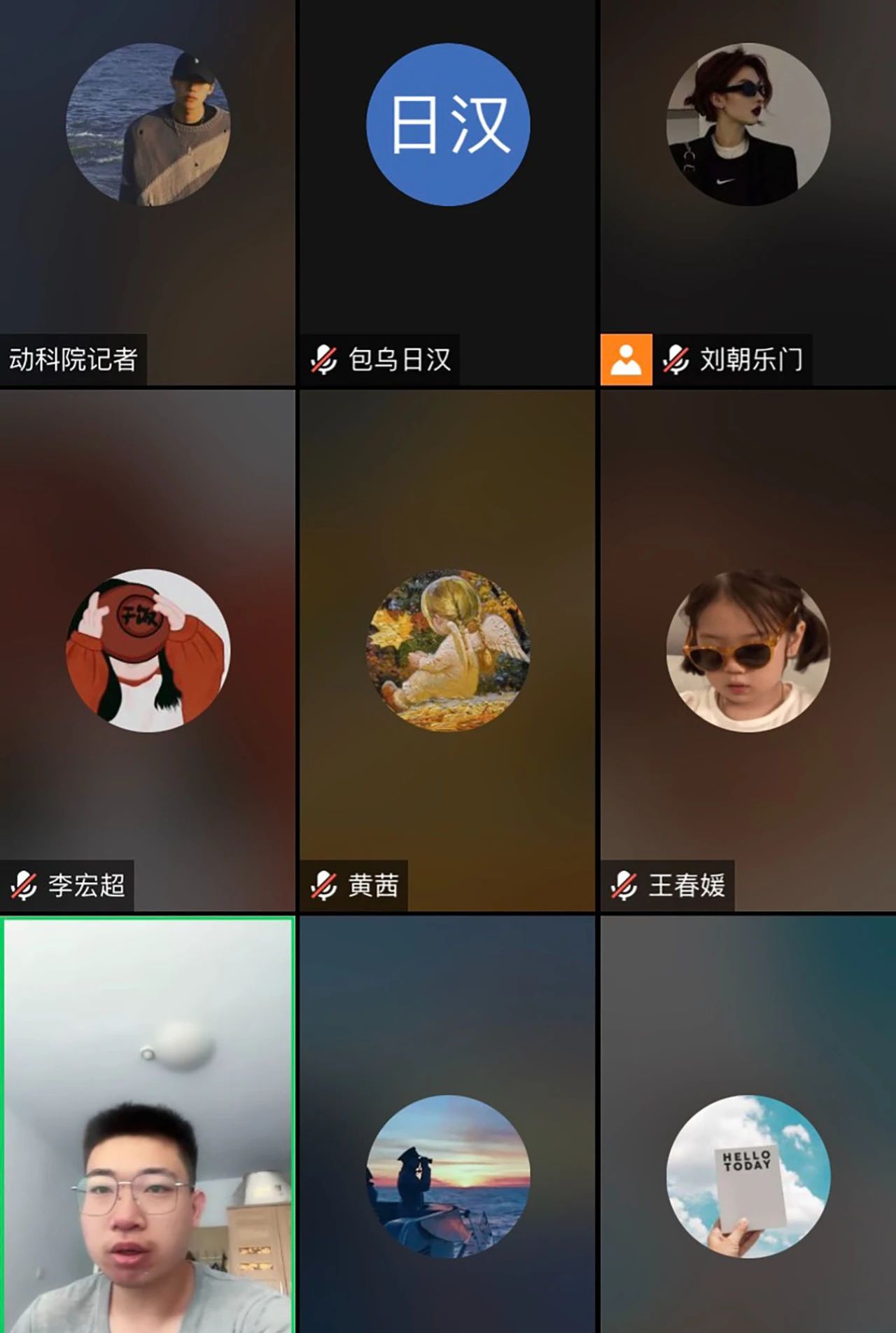The width and height of the screenshot is (896, 1333).
Task: Tap 刘朝乐门's participant tile
Action: [x=748, y=193]
